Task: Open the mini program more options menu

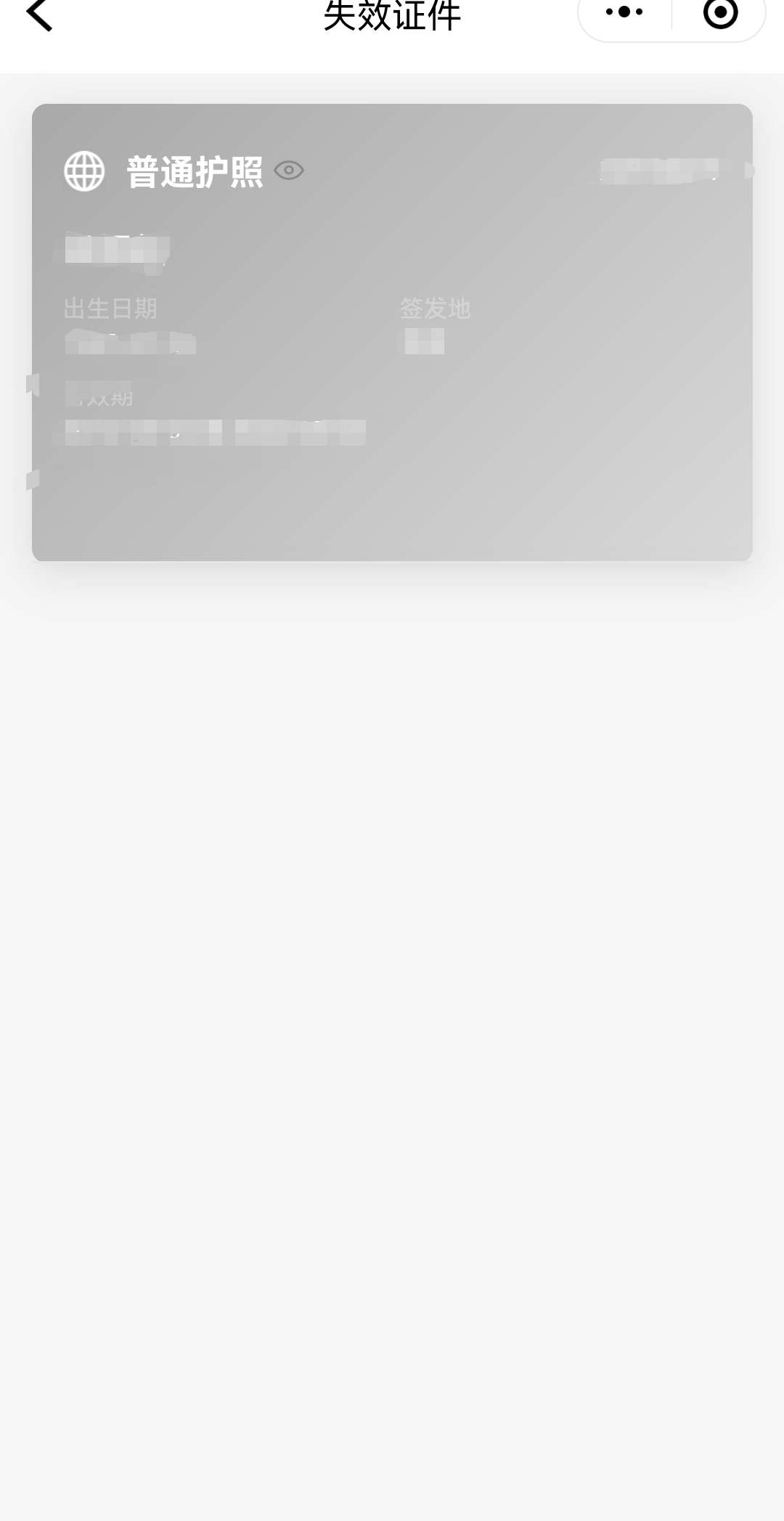Action: point(624,12)
